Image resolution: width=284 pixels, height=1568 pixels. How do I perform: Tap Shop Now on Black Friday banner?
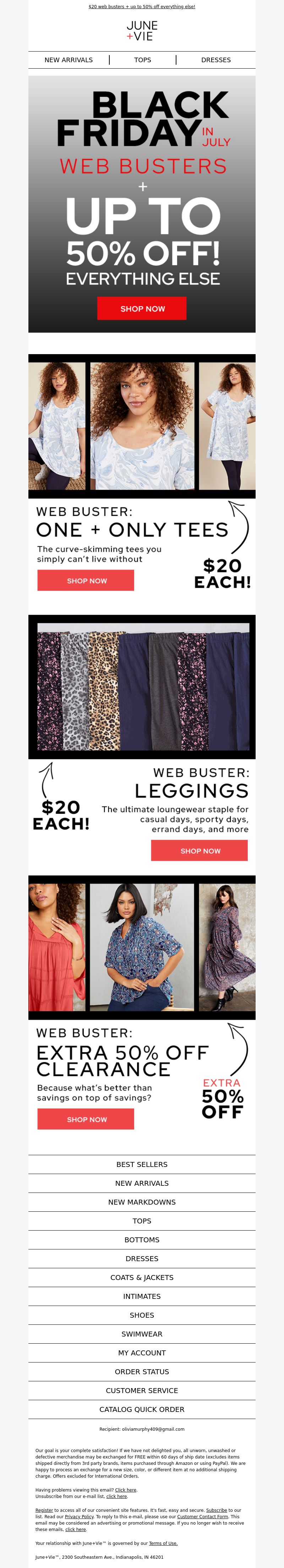pos(142,309)
